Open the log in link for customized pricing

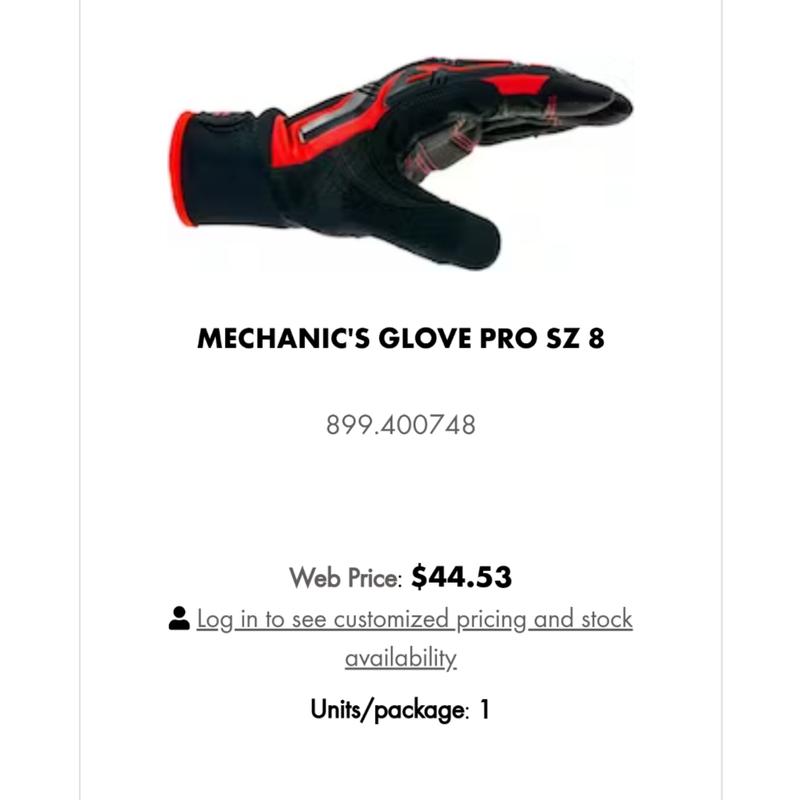click(x=414, y=620)
